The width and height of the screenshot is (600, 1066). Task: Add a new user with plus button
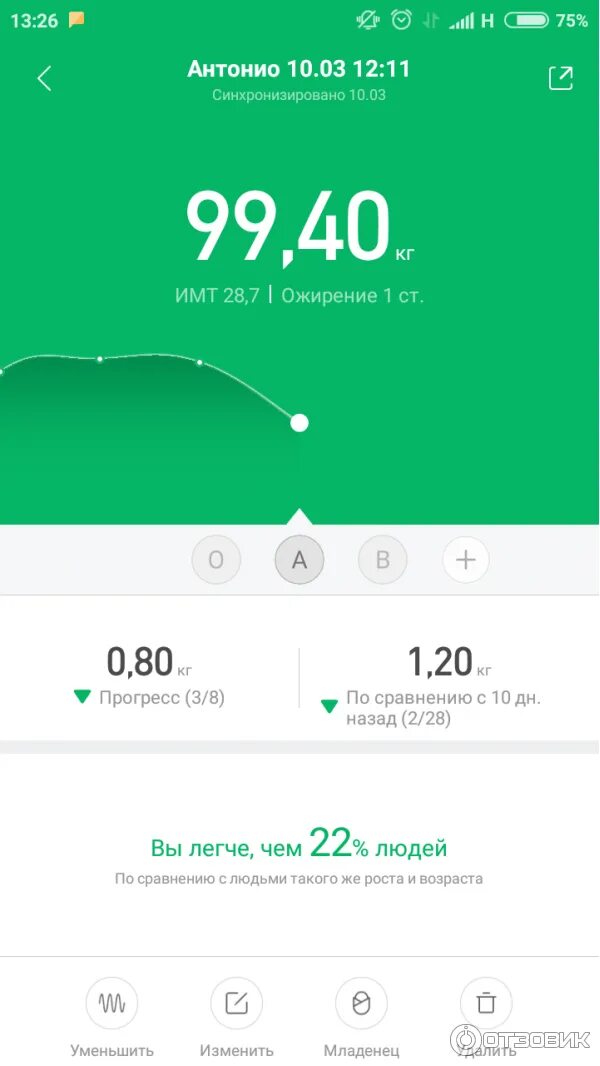point(465,560)
